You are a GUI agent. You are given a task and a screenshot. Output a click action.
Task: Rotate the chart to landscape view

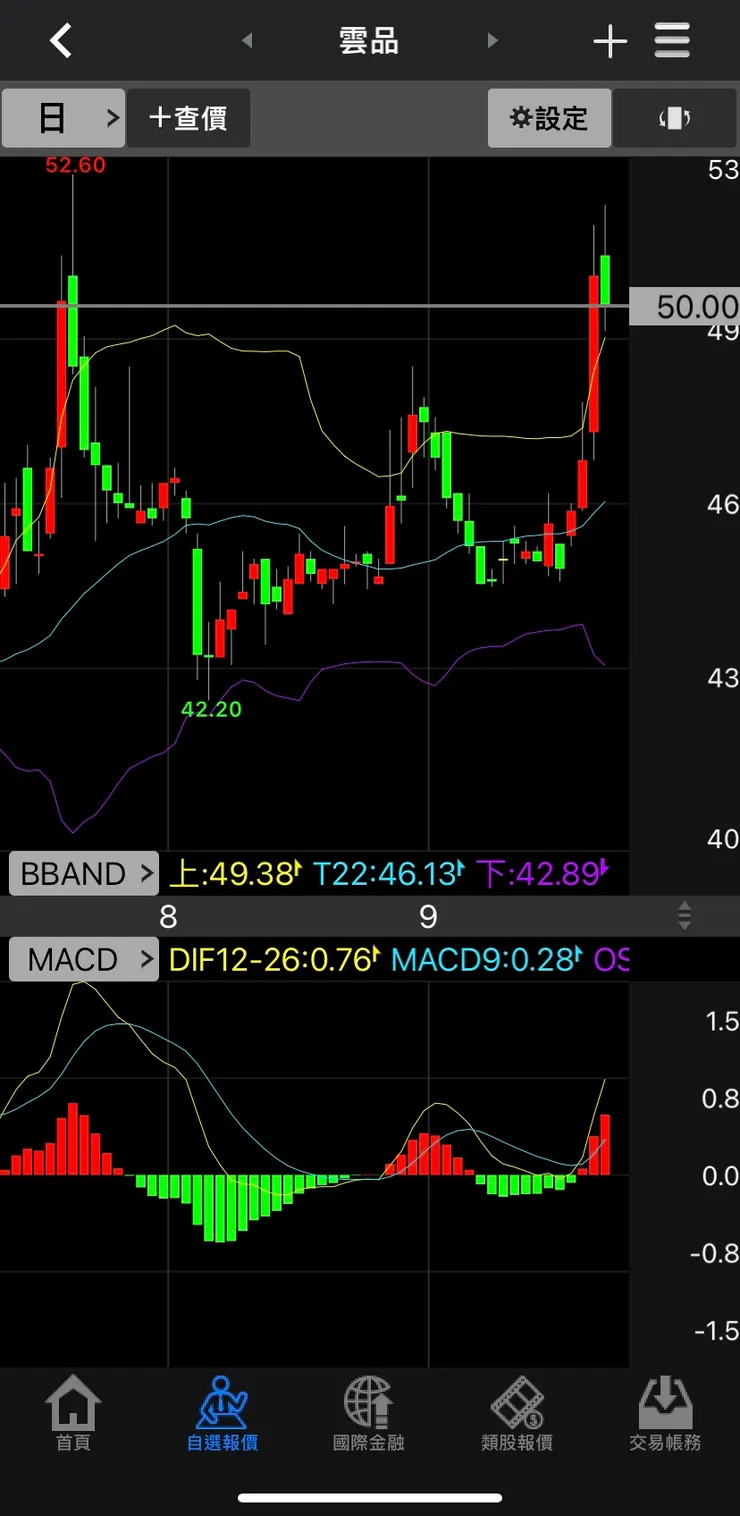(x=675, y=118)
